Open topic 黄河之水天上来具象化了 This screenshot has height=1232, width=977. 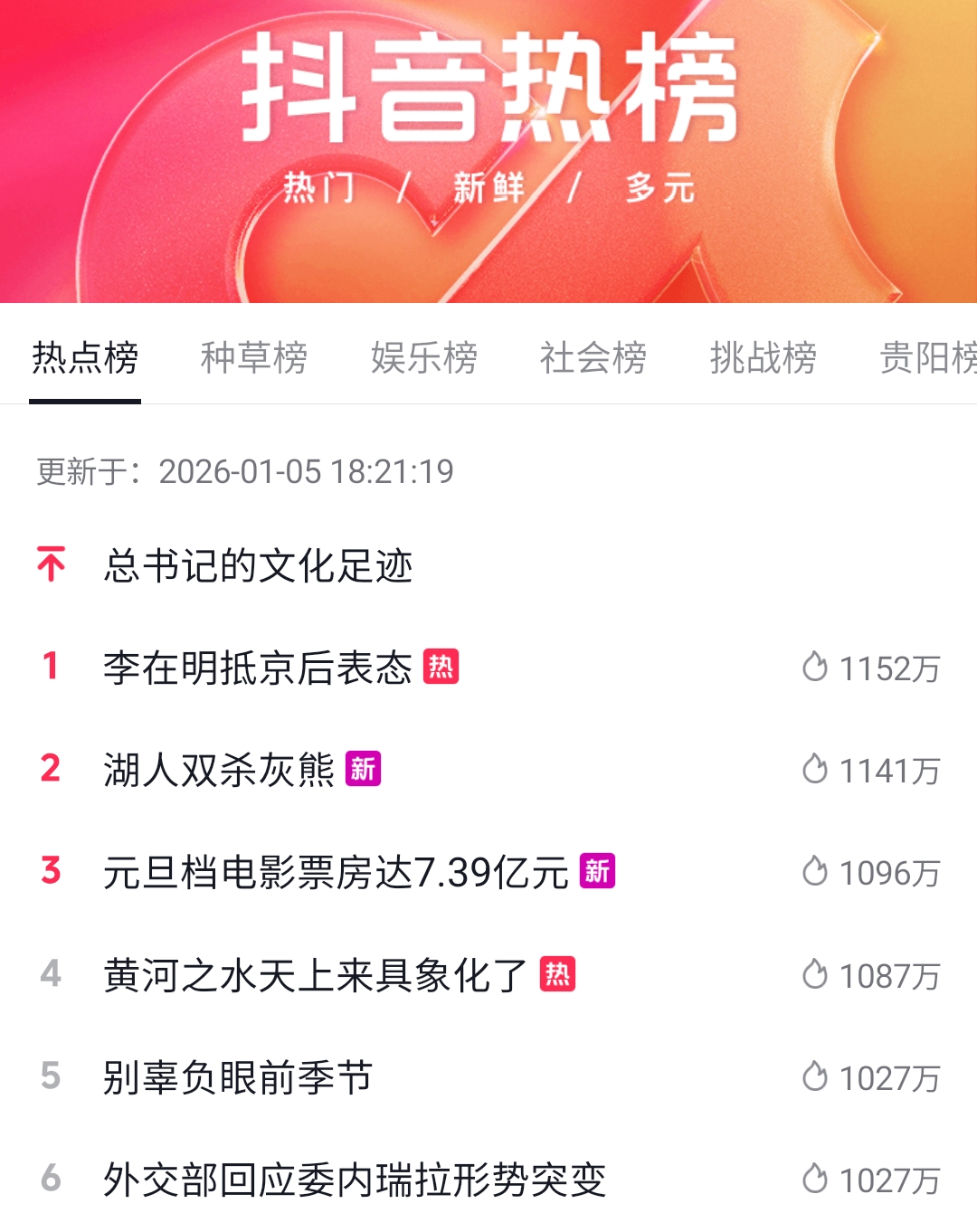[x=316, y=976]
